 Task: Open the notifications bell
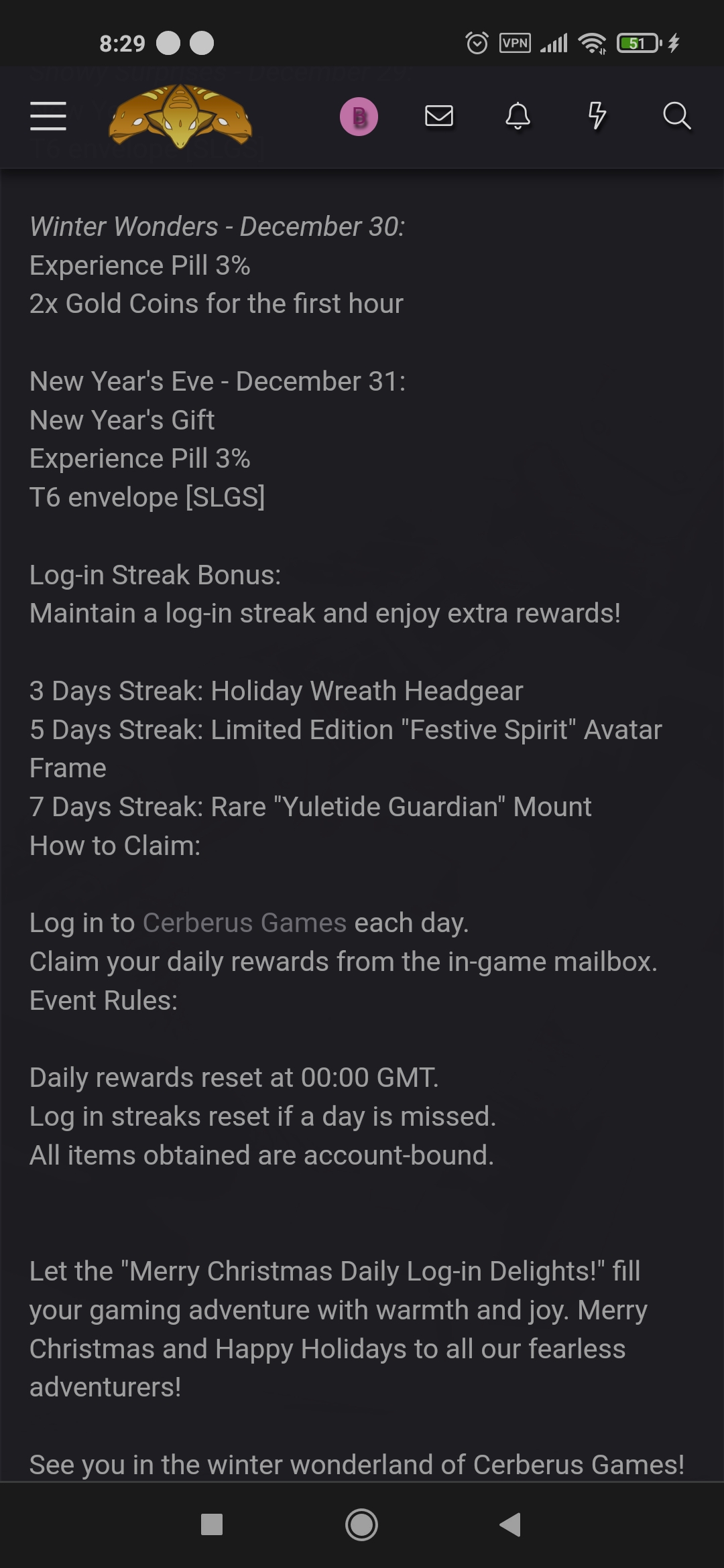[x=518, y=116]
